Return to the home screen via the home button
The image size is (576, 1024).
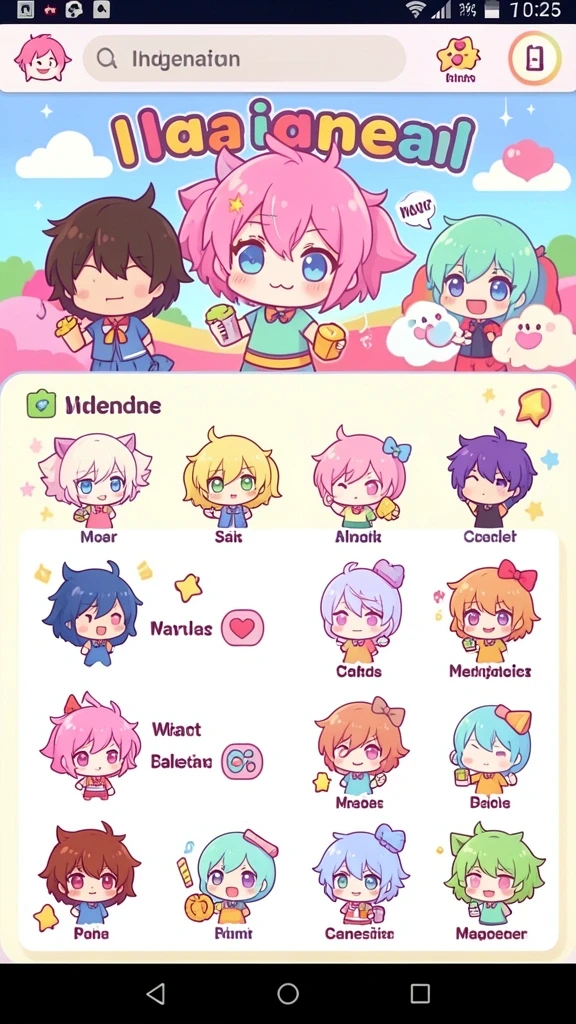tap(288, 993)
